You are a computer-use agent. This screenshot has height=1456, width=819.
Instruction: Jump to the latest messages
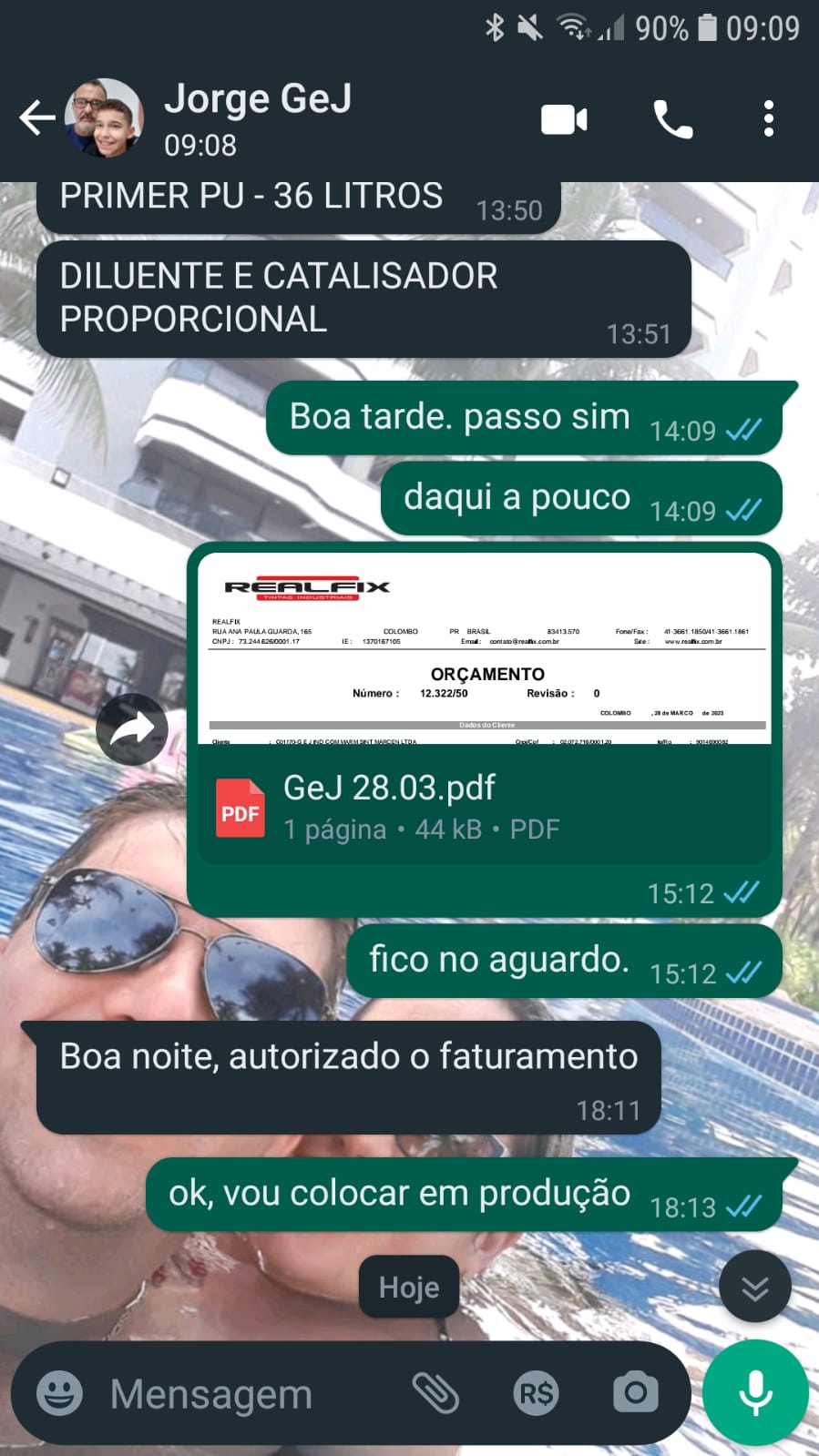754,1287
